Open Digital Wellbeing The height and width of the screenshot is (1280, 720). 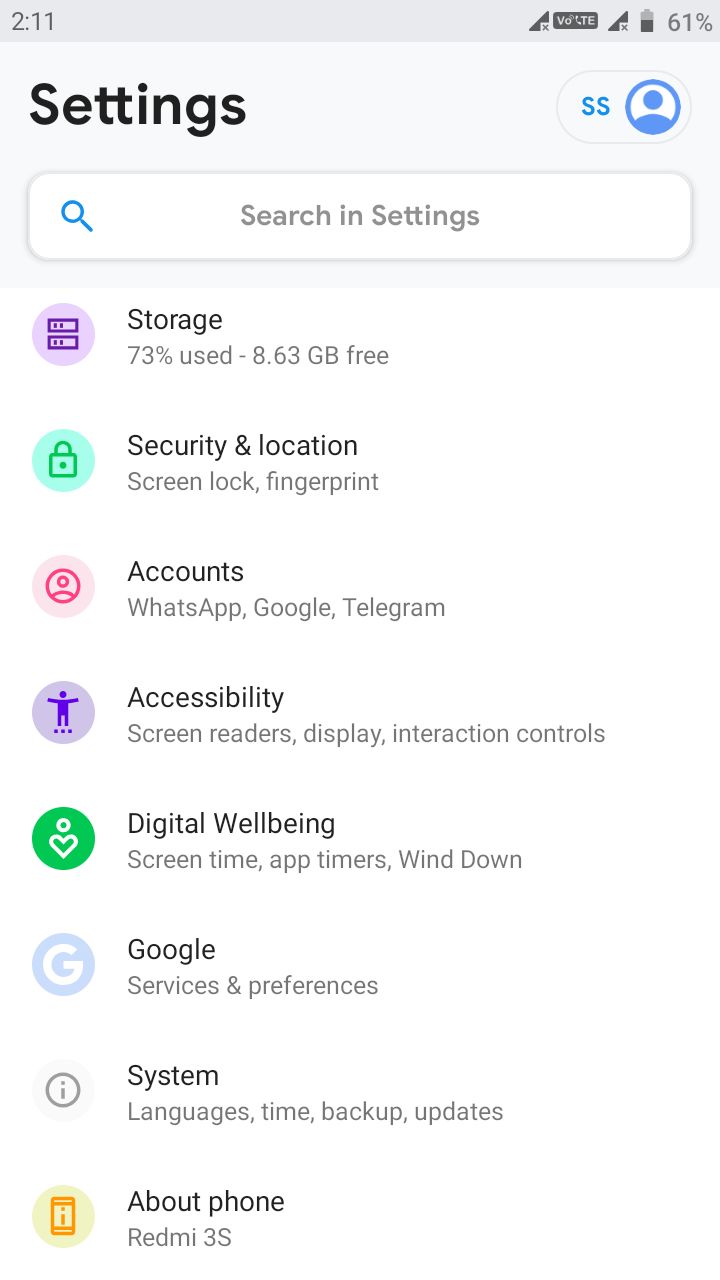pyautogui.click(x=360, y=839)
